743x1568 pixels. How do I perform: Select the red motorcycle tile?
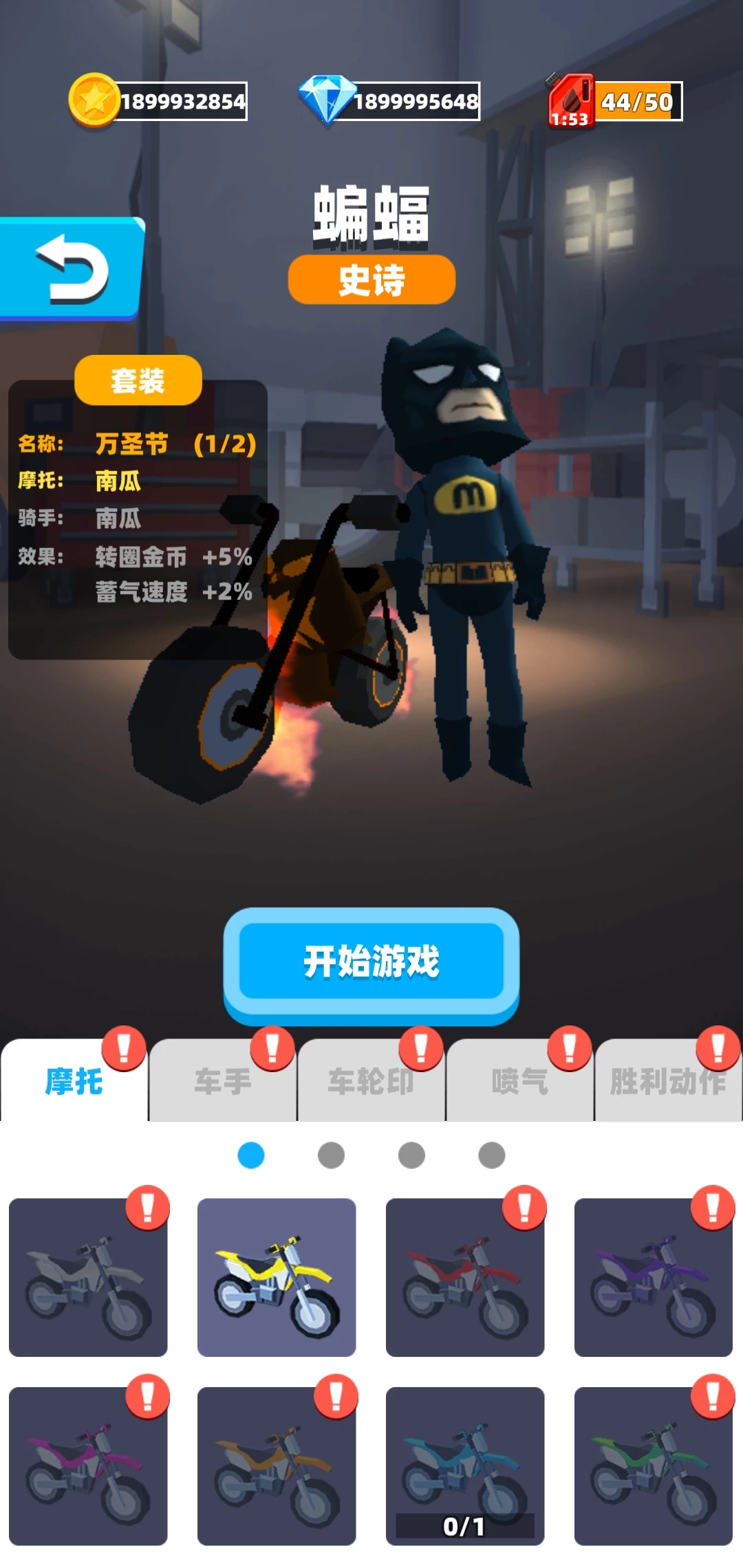click(465, 1277)
